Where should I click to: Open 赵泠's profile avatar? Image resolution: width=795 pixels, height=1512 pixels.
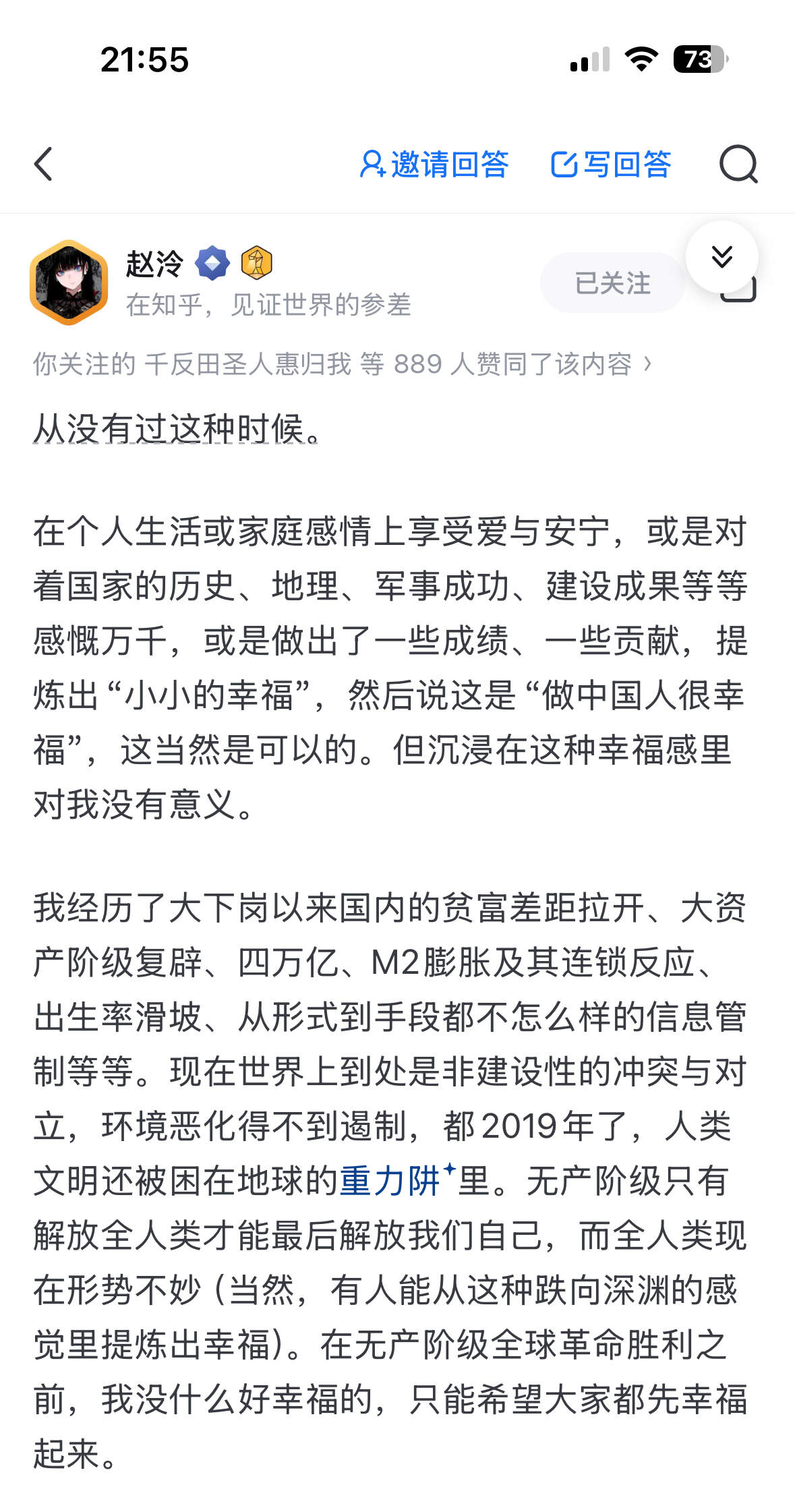click(69, 283)
